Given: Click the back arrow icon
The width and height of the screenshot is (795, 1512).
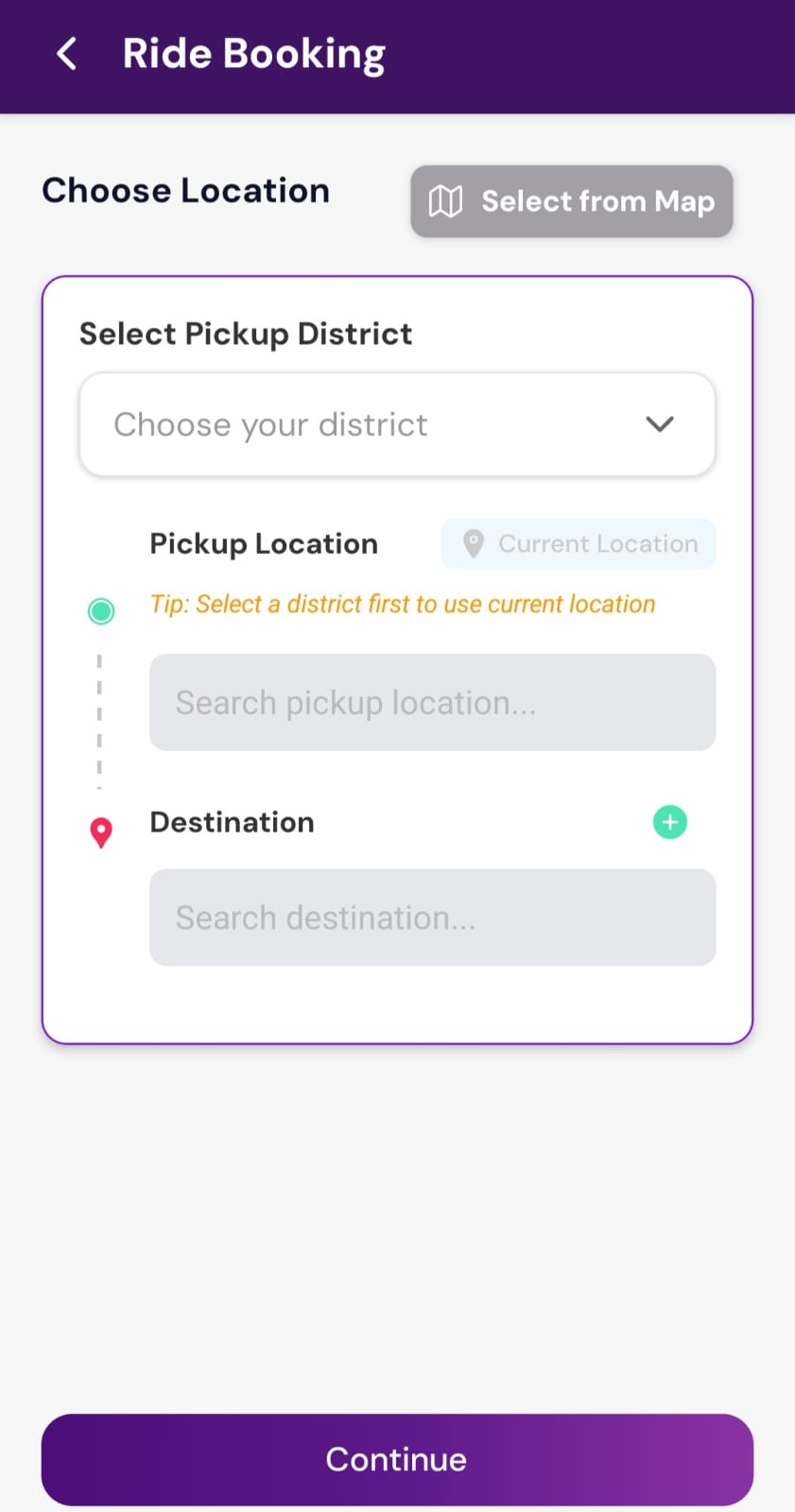Looking at the screenshot, I should (65, 54).
